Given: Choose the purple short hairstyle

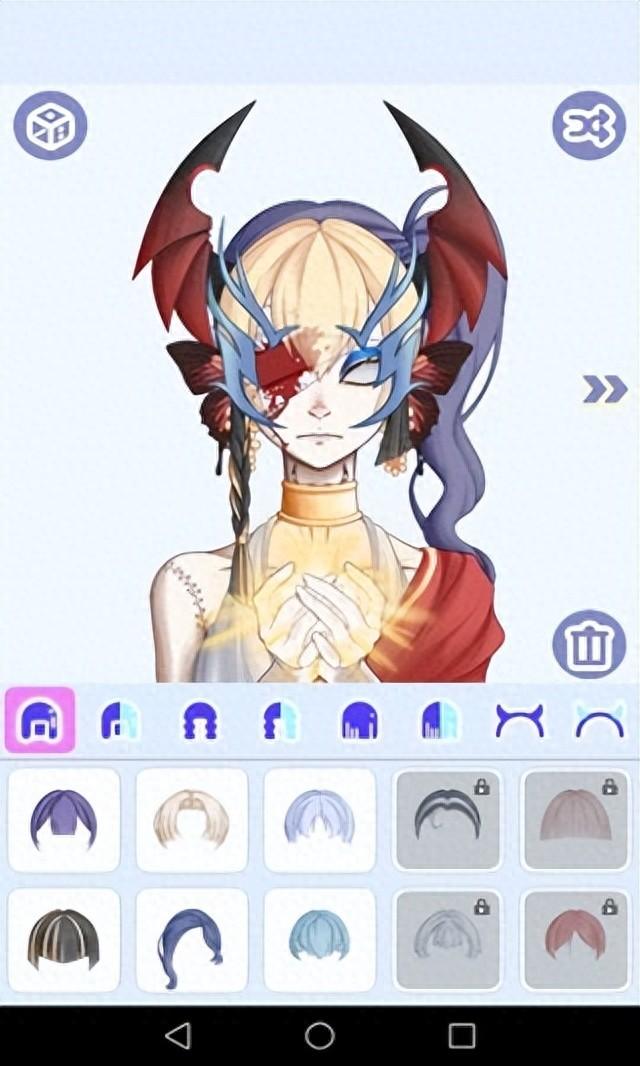Looking at the screenshot, I should tap(64, 819).
